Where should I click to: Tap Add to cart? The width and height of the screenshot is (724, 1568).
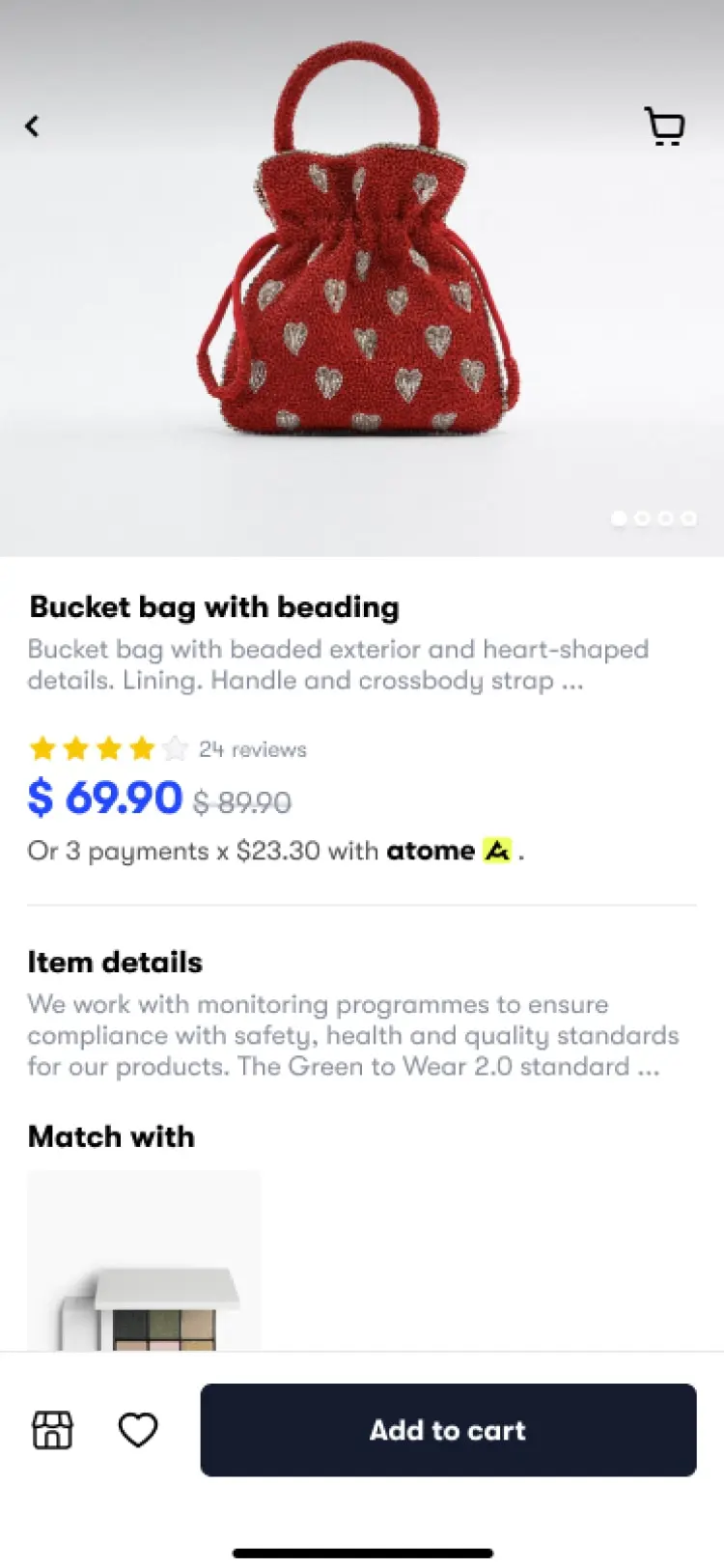tap(448, 1430)
